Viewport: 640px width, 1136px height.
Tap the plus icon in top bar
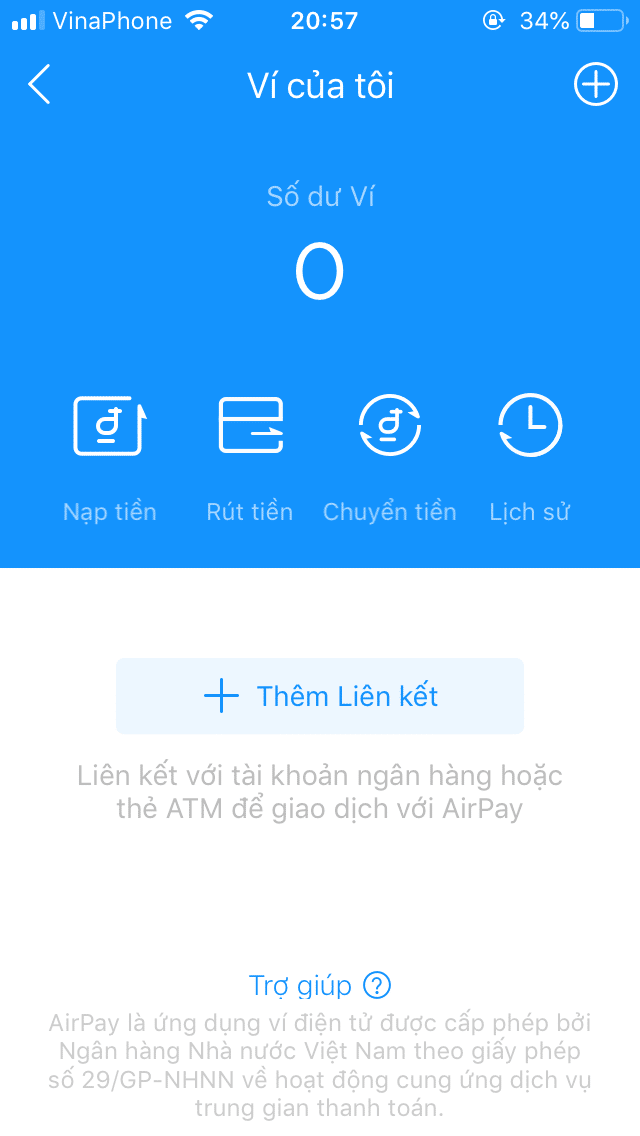[596, 84]
